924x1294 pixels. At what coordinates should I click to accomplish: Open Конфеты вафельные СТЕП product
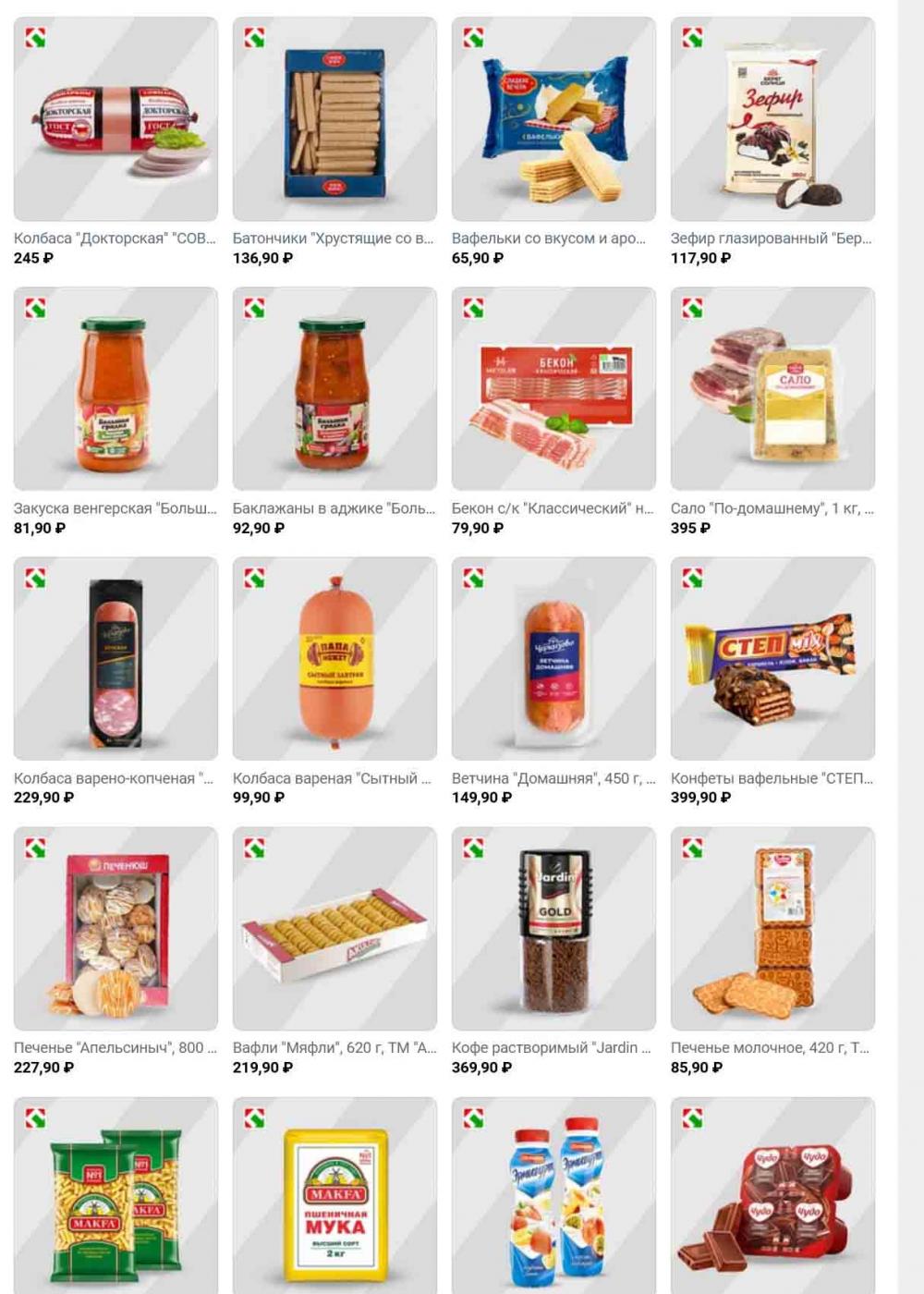coord(772,659)
